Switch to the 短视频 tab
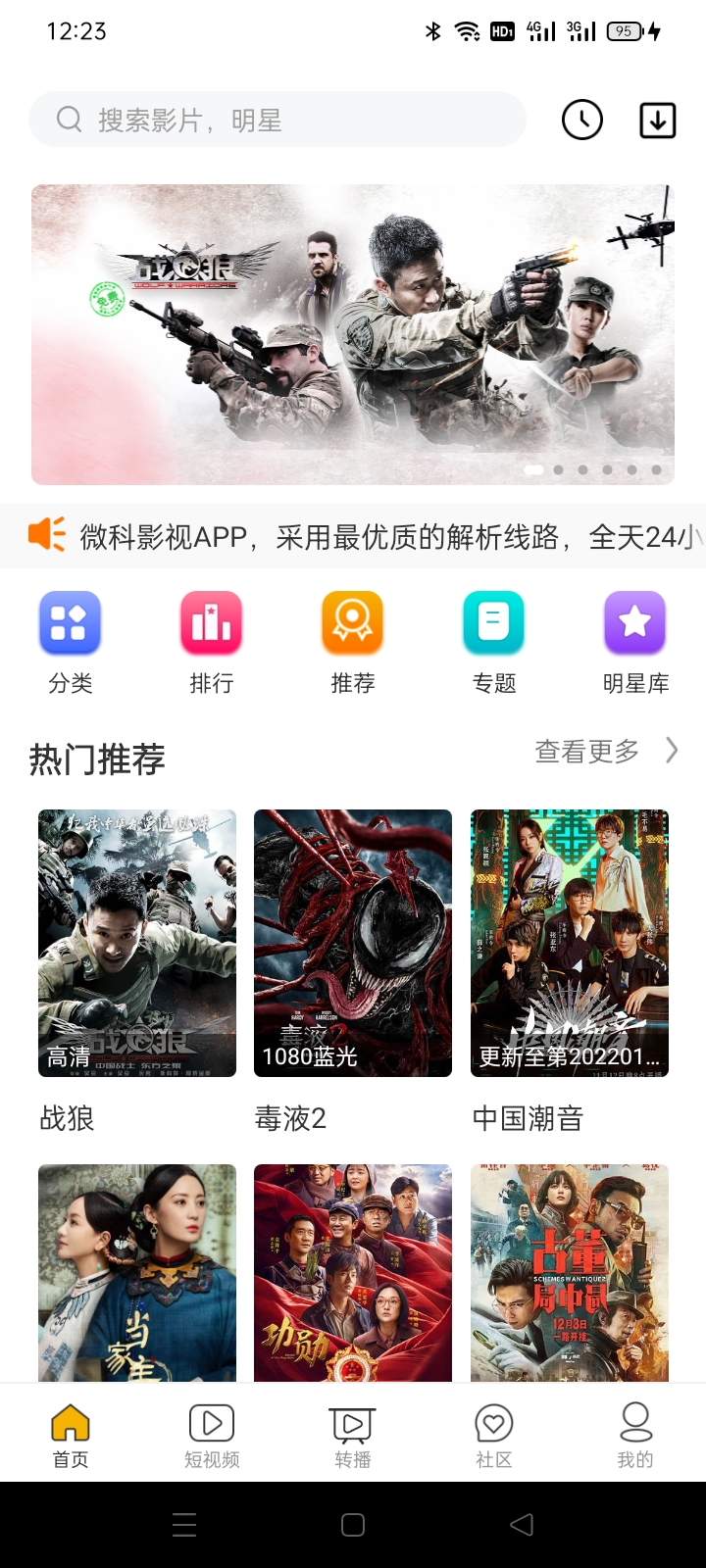This screenshot has height=1568, width=706. [211, 1433]
